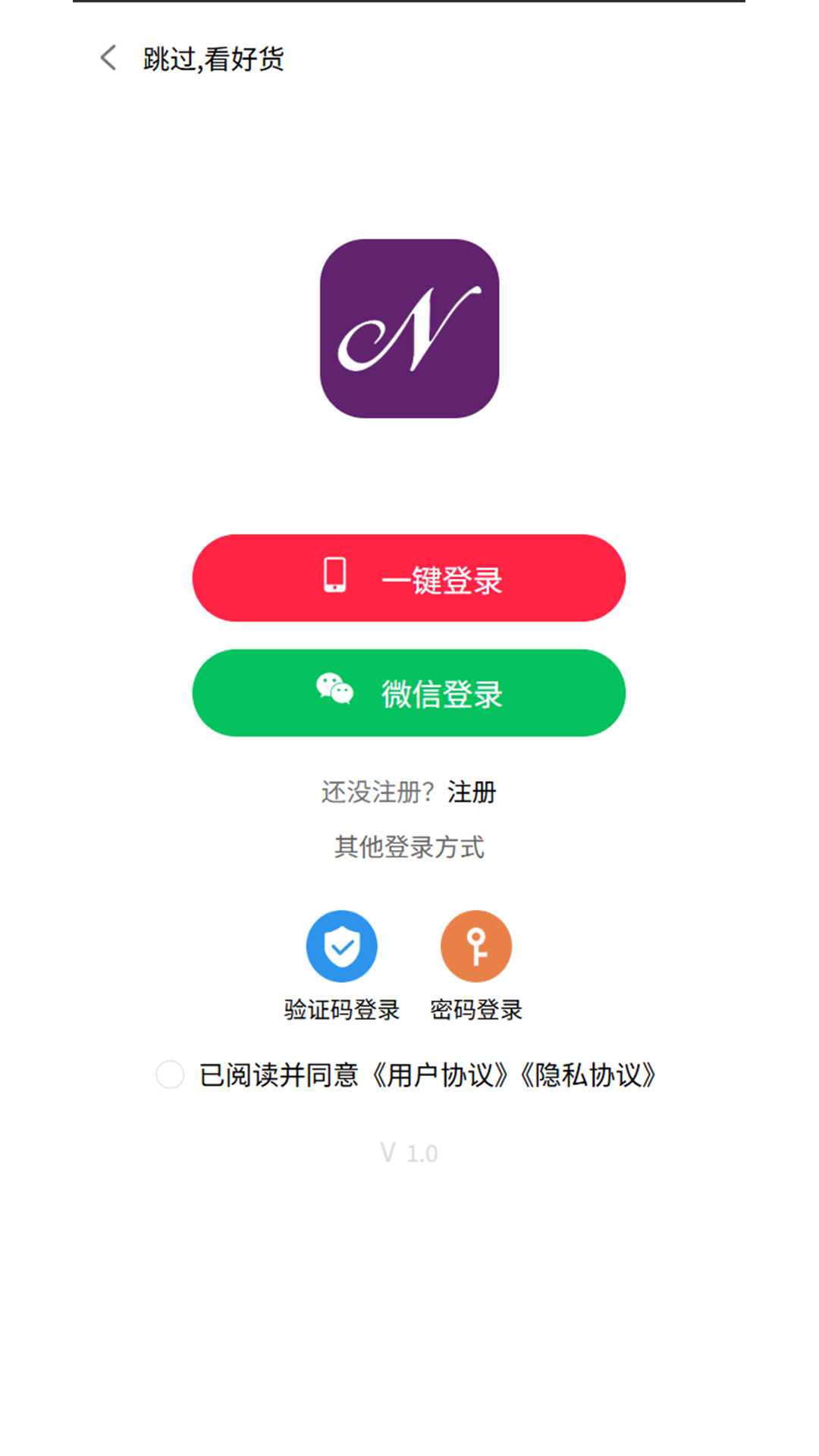The image size is (819, 1456).
Task: Log in with 一键登录 button
Action: click(409, 579)
